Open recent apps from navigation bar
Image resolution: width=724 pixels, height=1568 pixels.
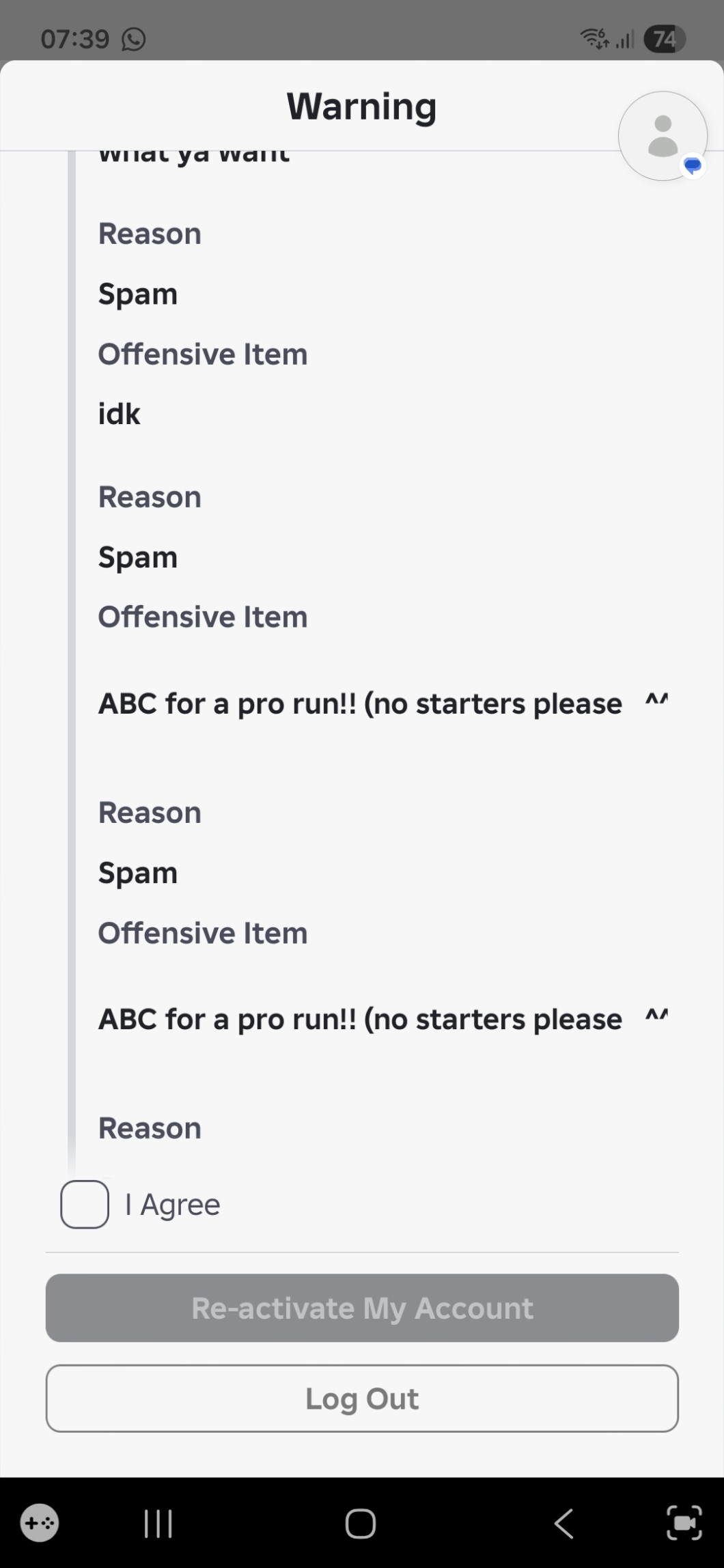[158, 1523]
